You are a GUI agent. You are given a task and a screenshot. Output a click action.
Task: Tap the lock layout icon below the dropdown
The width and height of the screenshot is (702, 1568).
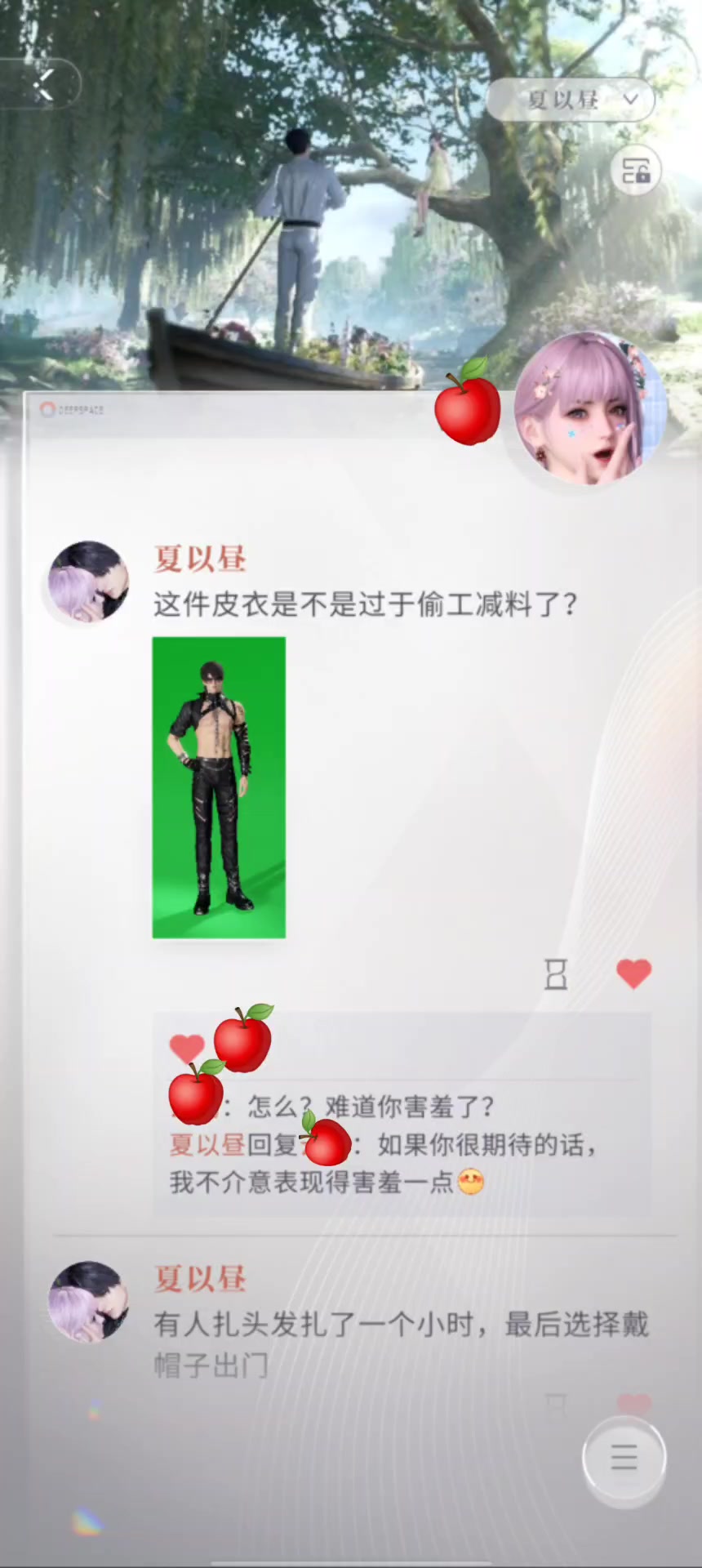coord(636,171)
